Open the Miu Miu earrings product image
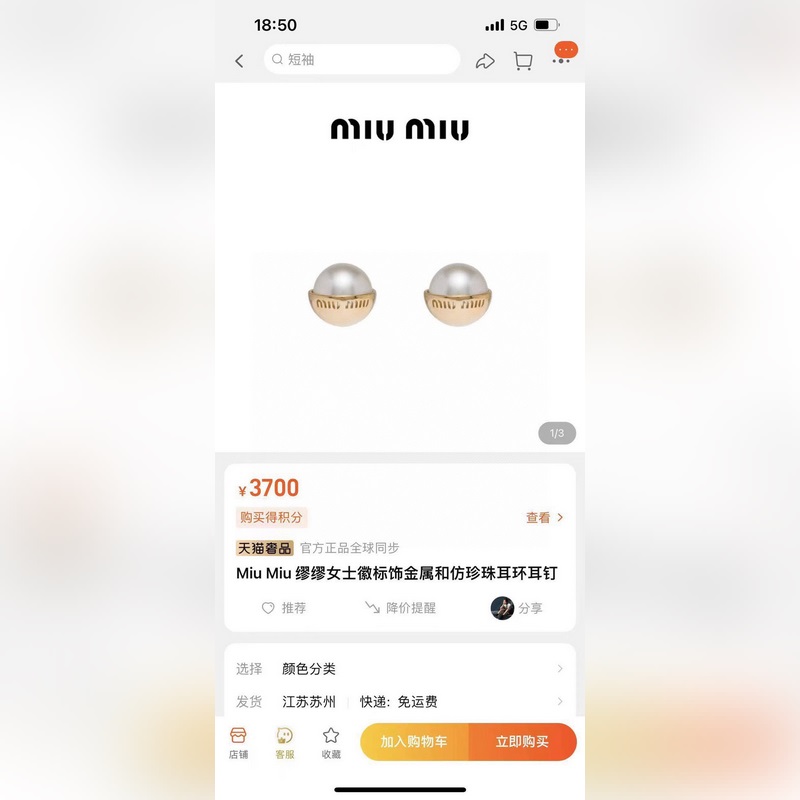Screen dimensions: 800x800 (x=400, y=294)
